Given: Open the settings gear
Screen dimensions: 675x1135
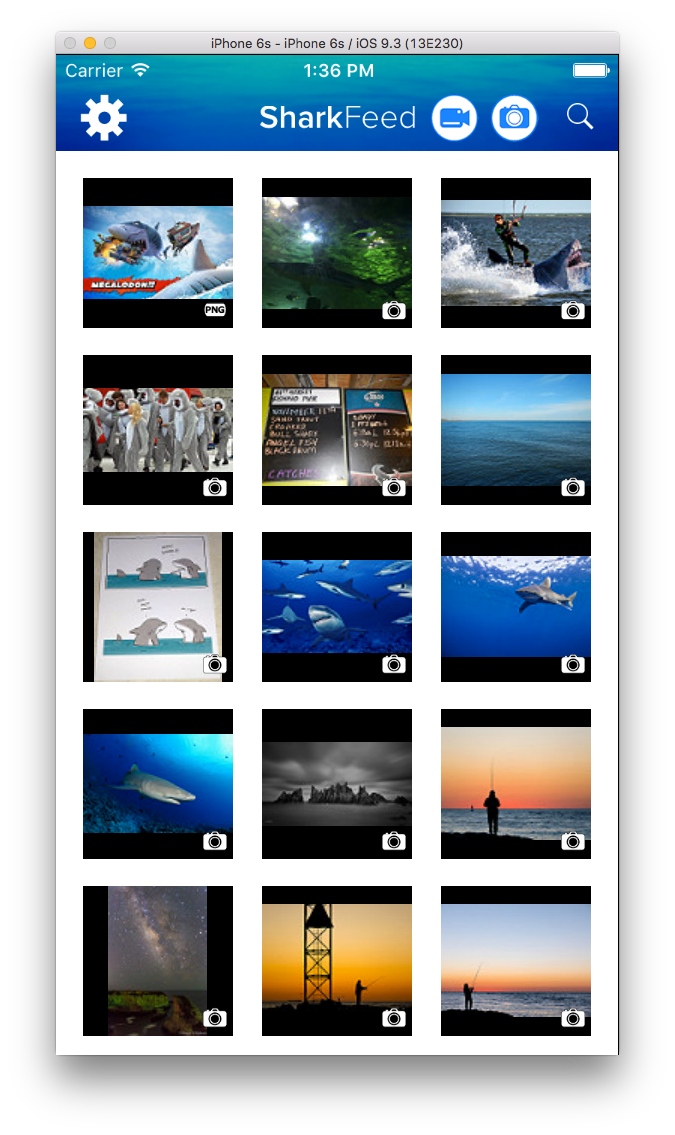Looking at the screenshot, I should [103, 117].
